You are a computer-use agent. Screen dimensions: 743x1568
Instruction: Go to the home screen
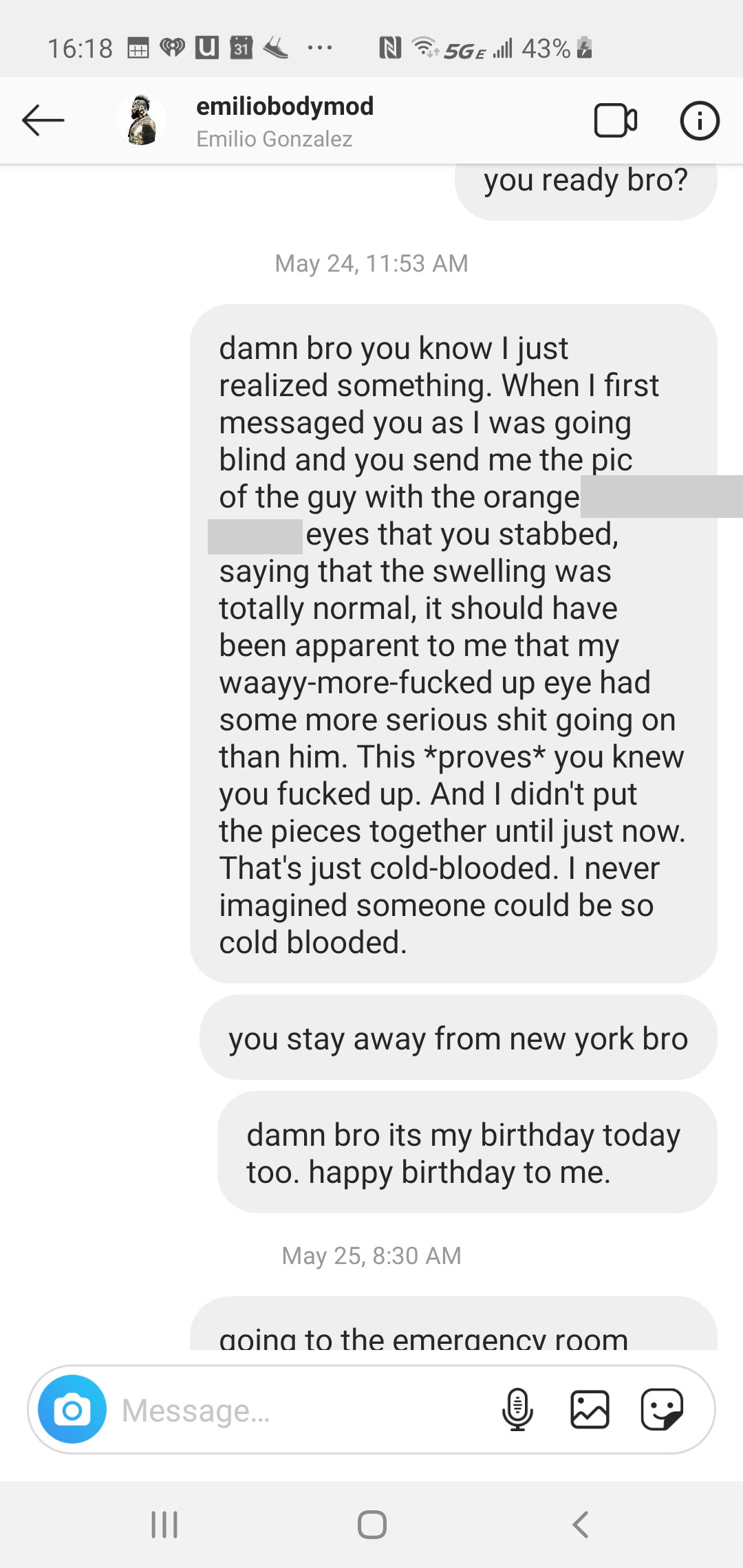(x=371, y=1525)
